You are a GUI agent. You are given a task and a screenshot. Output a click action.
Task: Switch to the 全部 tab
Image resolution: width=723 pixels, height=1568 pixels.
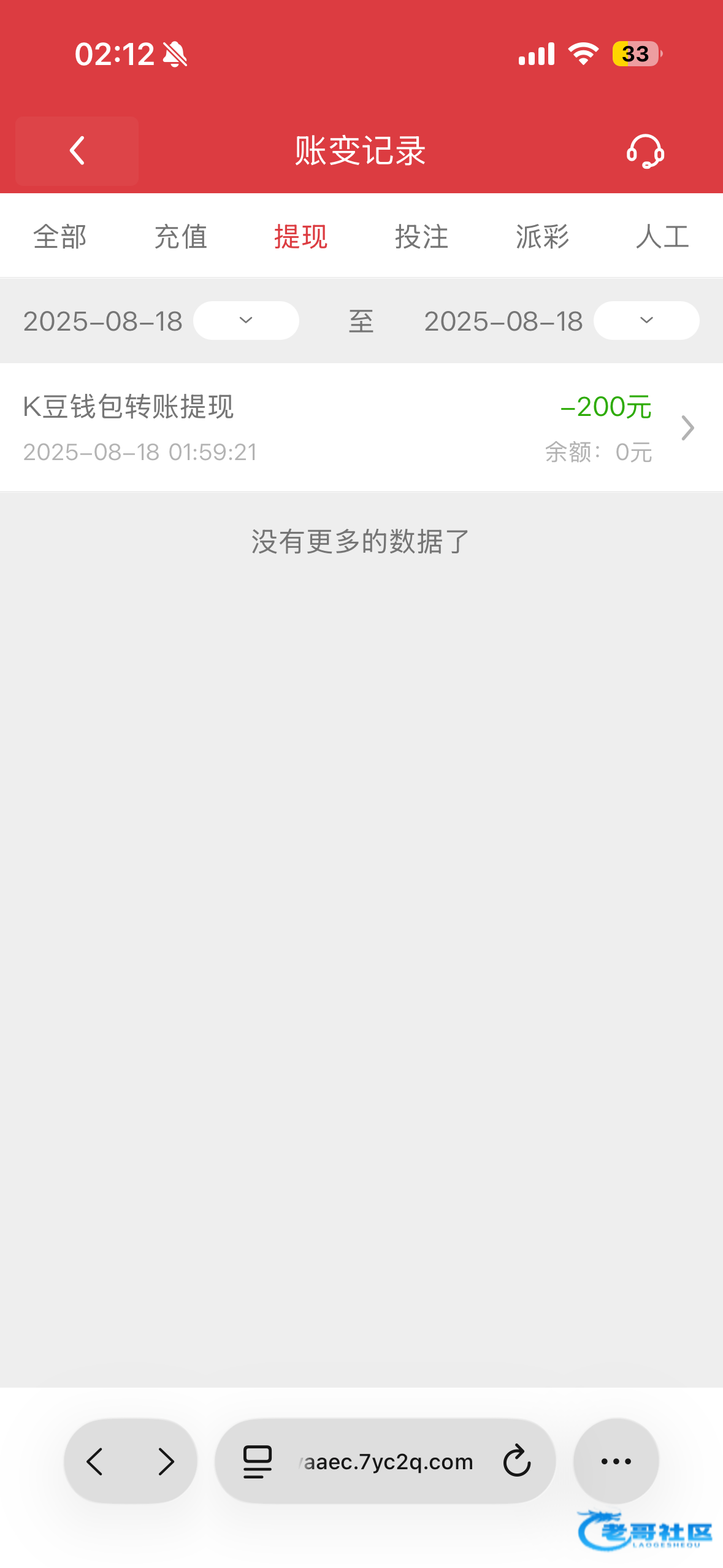pyautogui.click(x=60, y=237)
